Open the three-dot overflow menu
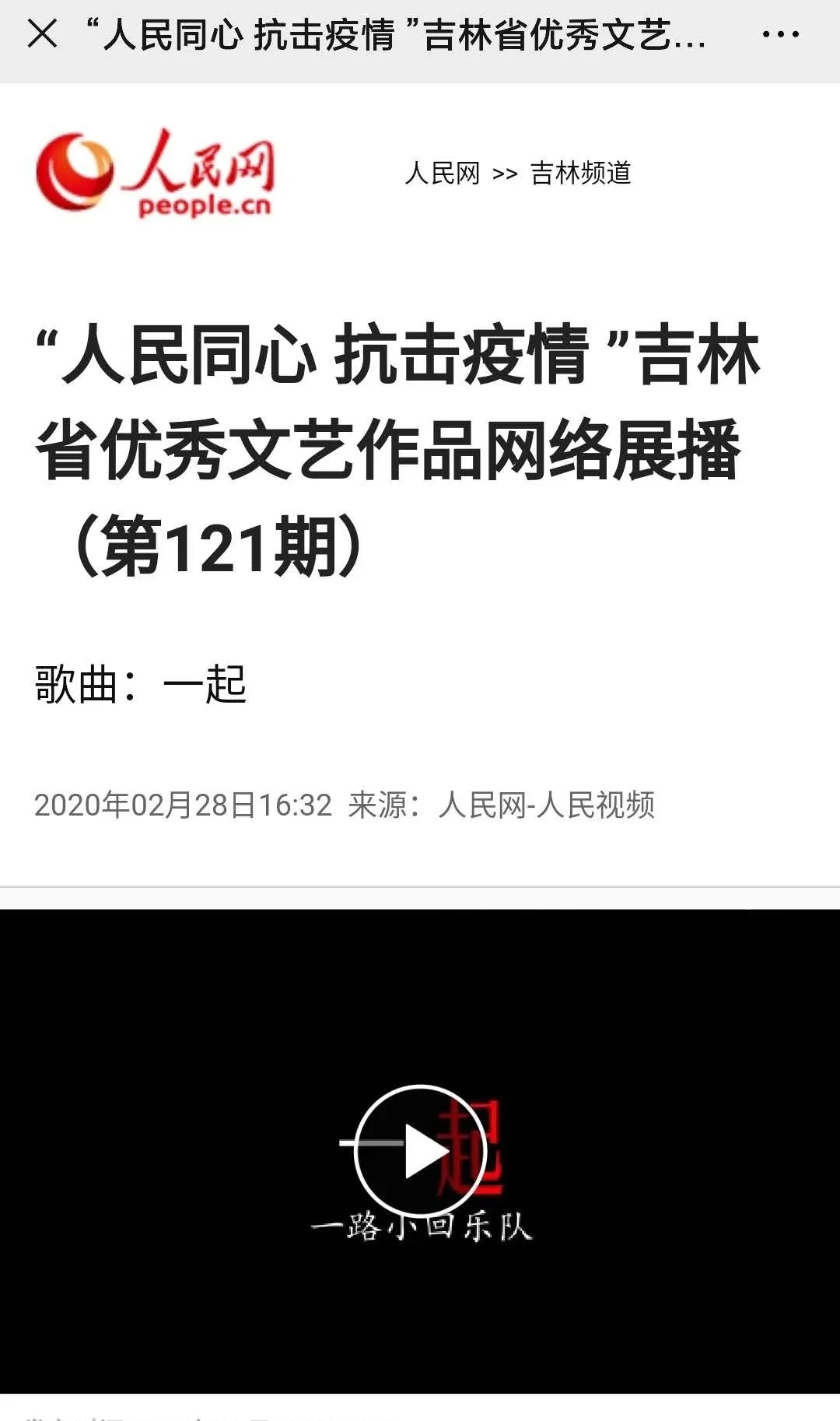Screen dimensions: 840x1421 780,35
